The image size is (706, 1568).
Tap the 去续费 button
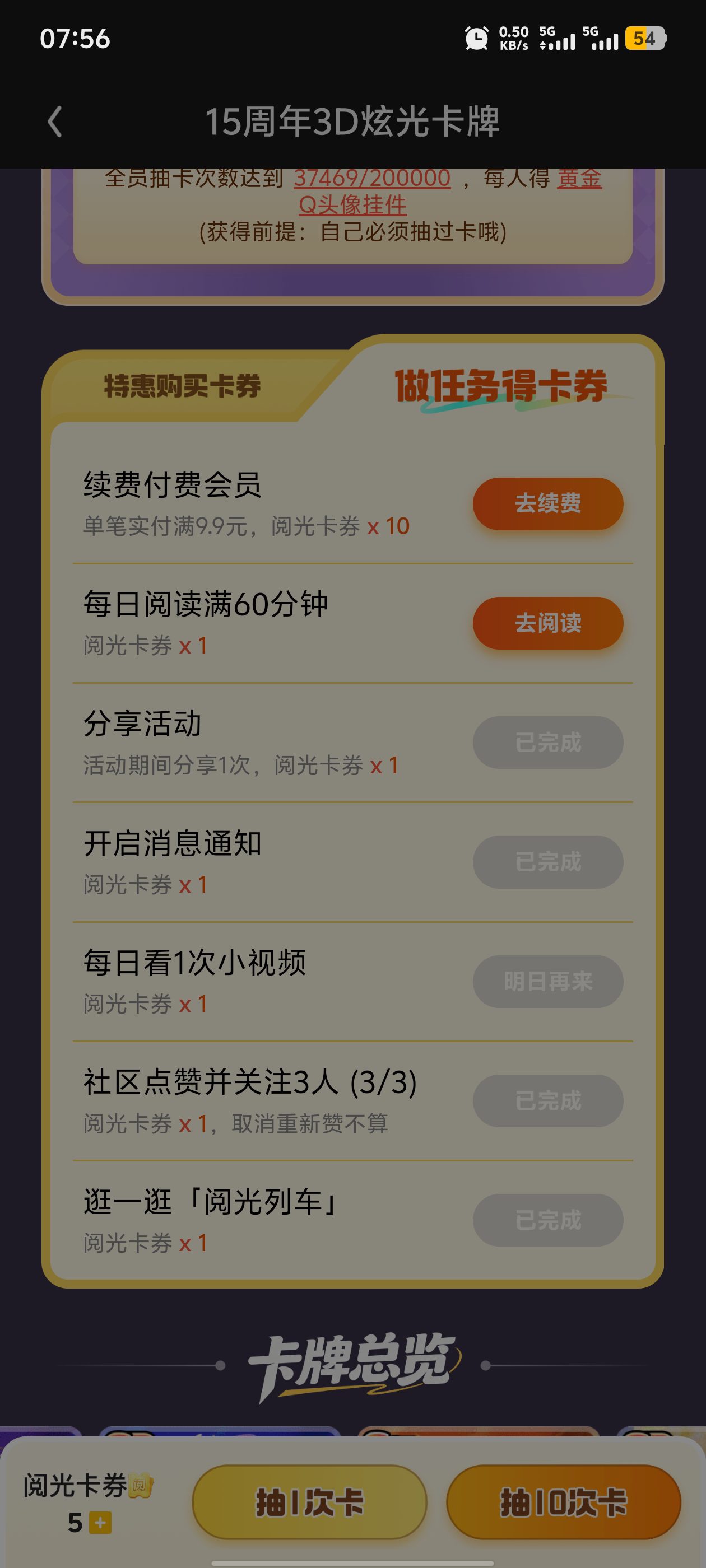pyautogui.click(x=547, y=503)
